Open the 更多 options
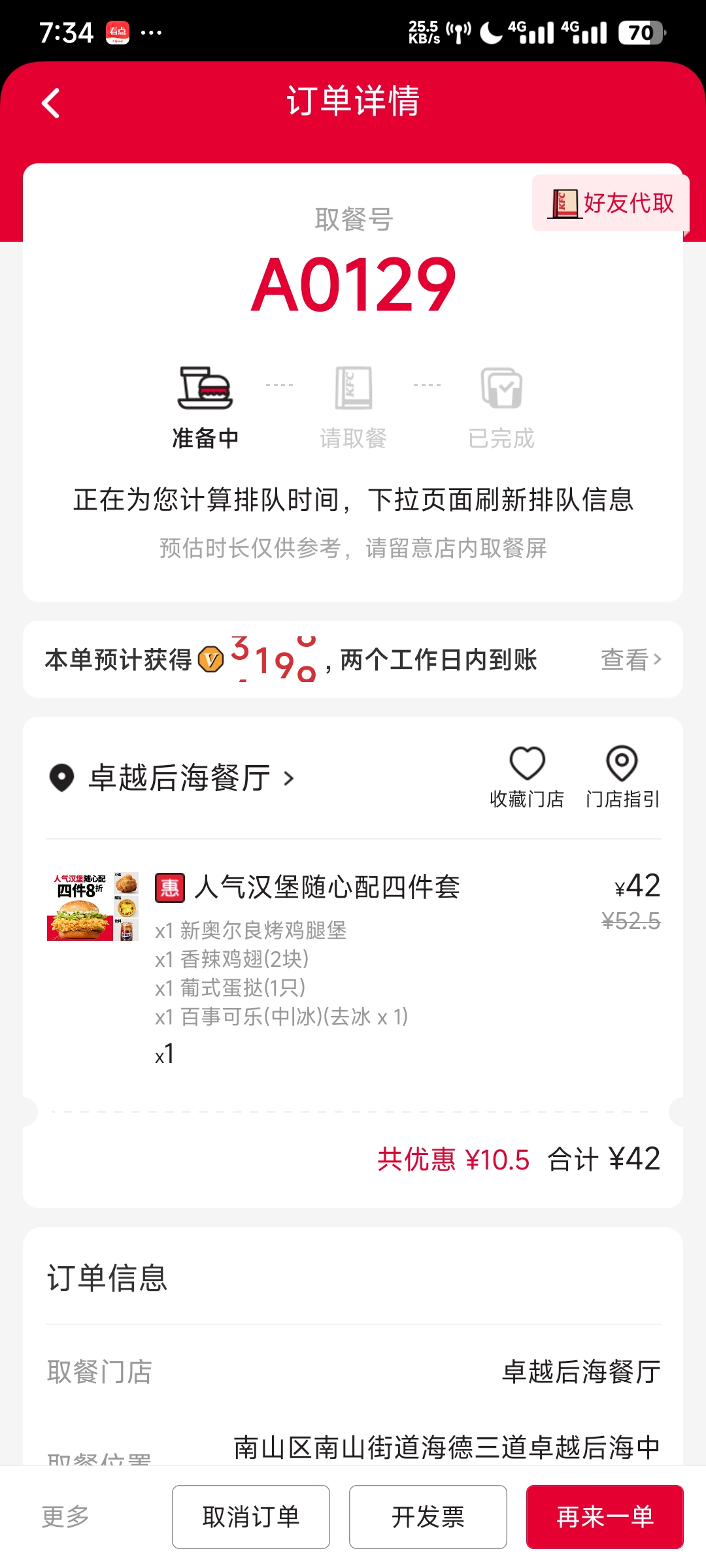 65,1516
